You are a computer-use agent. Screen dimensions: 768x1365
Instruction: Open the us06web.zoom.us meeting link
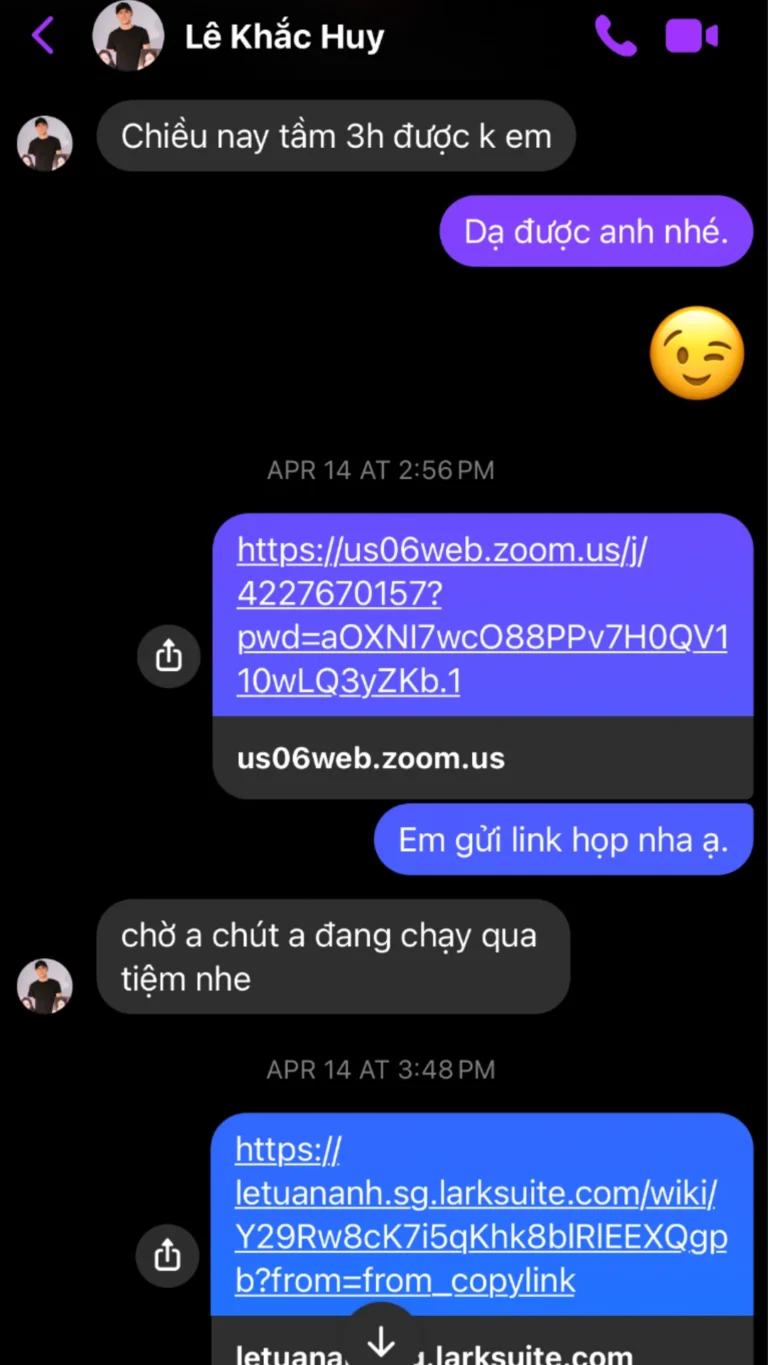click(x=482, y=616)
